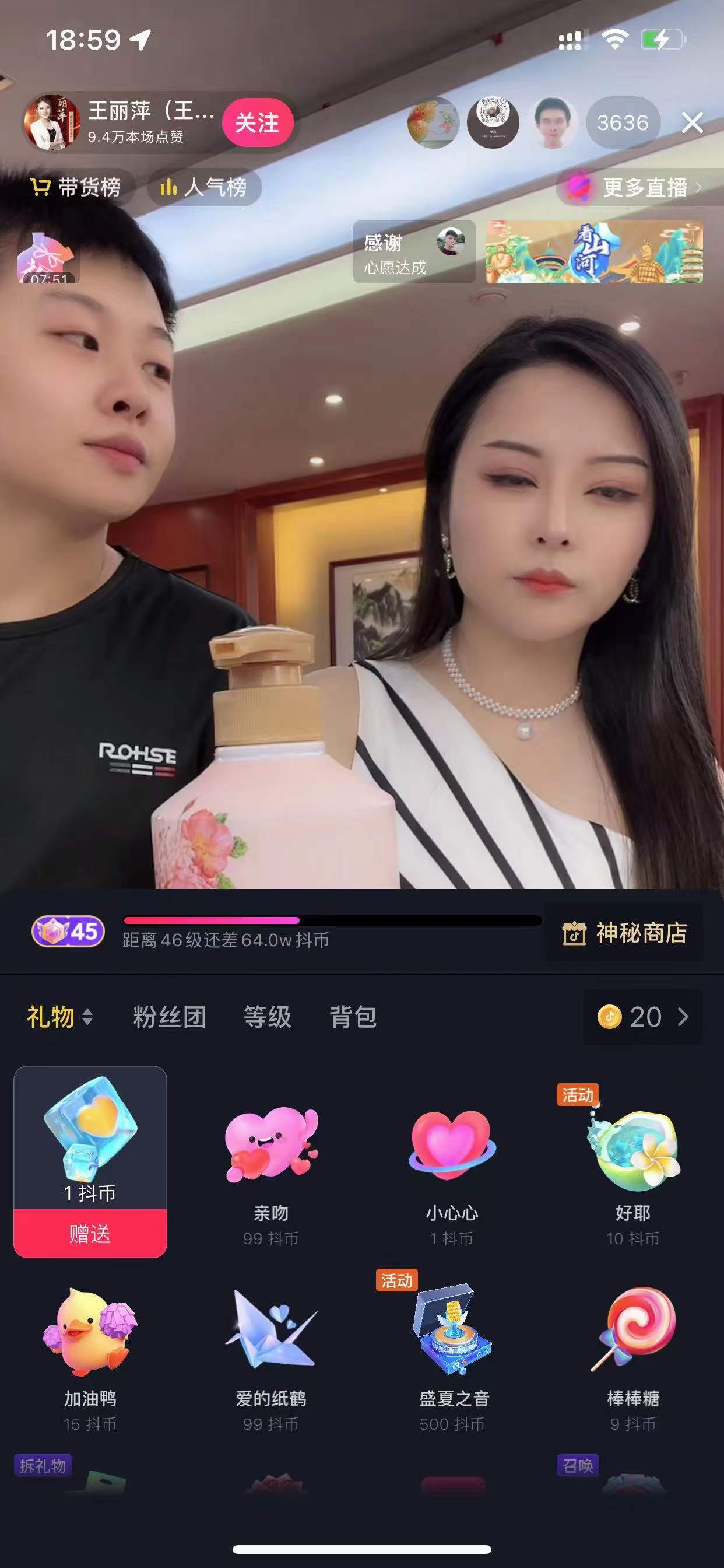Open the 20 抖币 coin balance recharge

tap(643, 1017)
